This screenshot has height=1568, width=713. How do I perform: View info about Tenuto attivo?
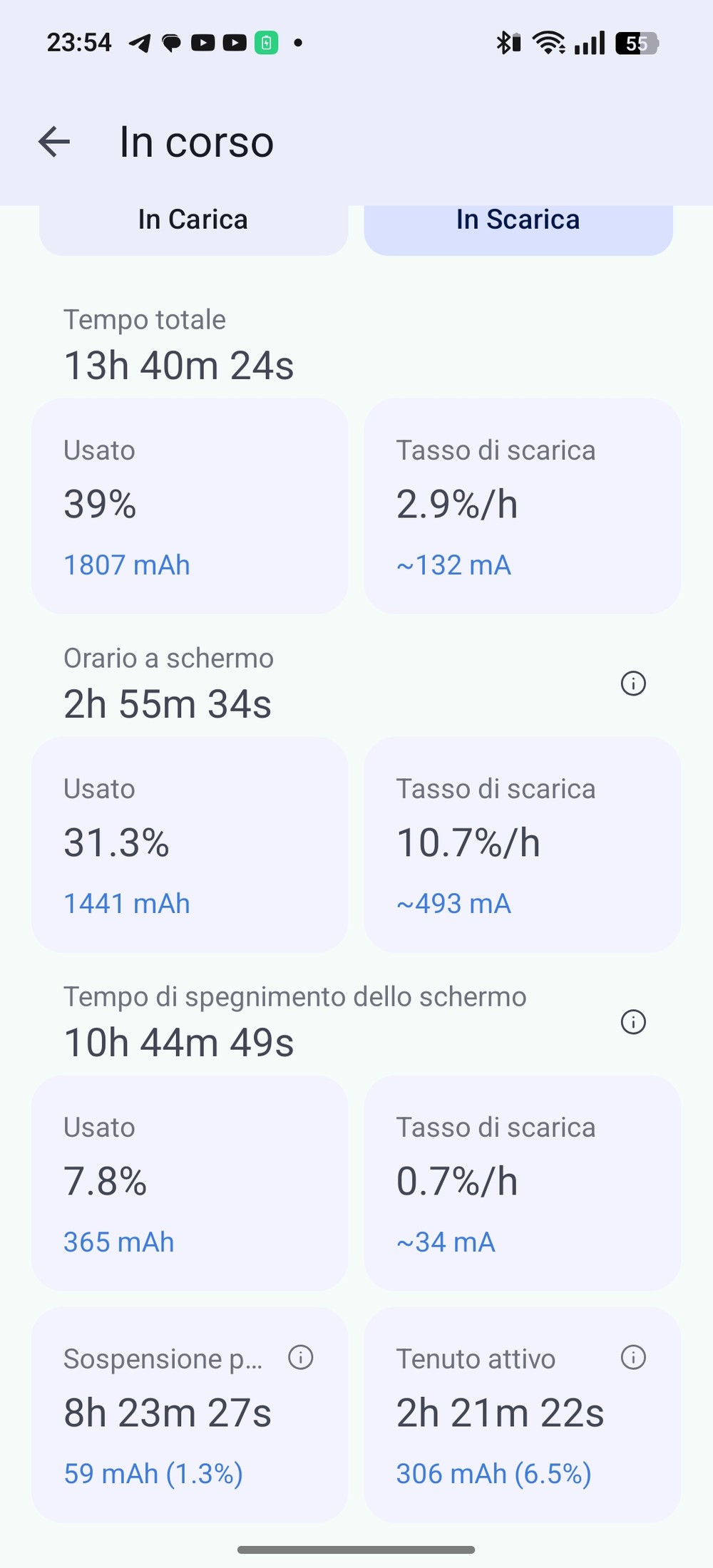(x=633, y=1358)
